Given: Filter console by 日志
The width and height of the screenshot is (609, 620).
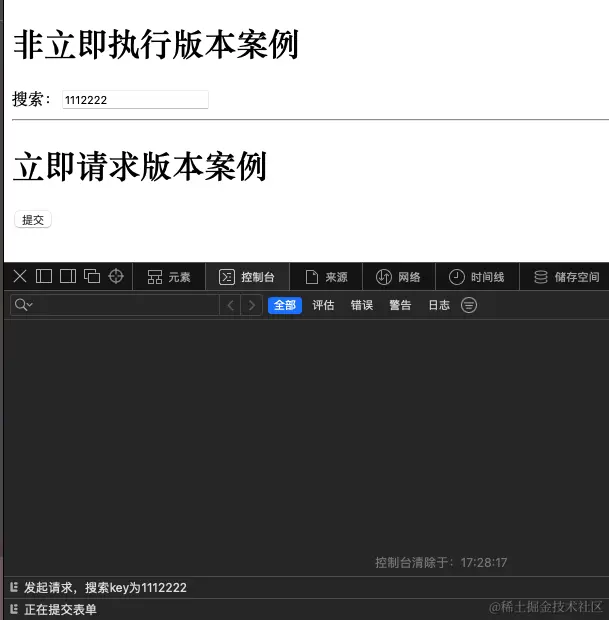Looking at the screenshot, I should coord(438,305).
